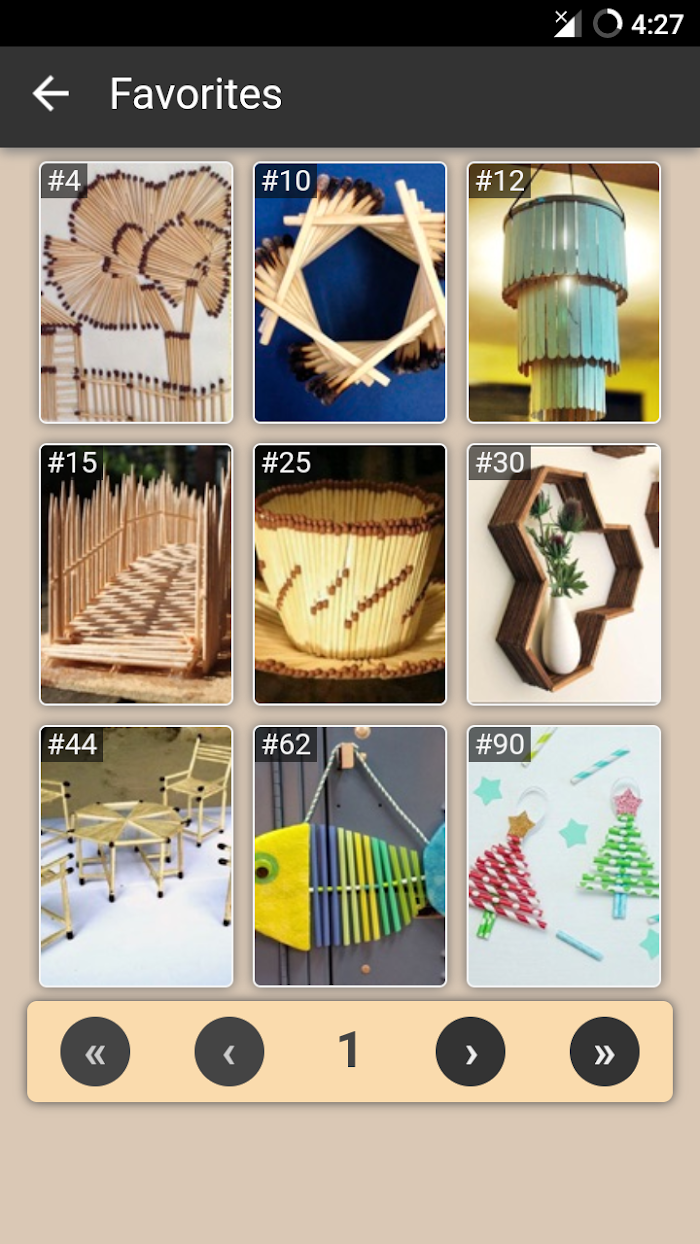Viewport: 700px width, 1244px height.
Task: View the #90 straw Christmas trees craft
Action: pos(564,856)
